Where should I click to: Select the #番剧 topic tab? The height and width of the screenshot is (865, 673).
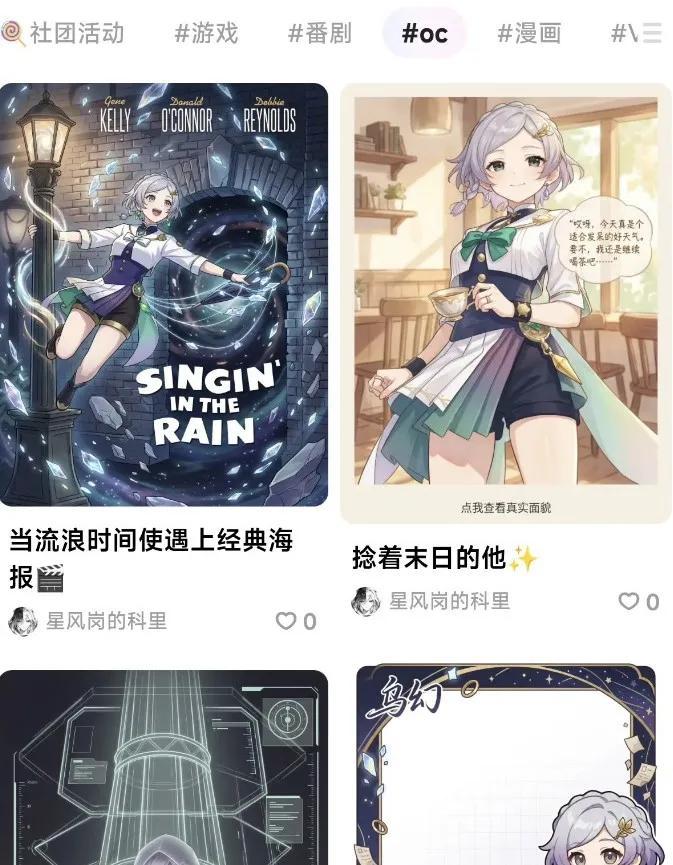point(320,33)
